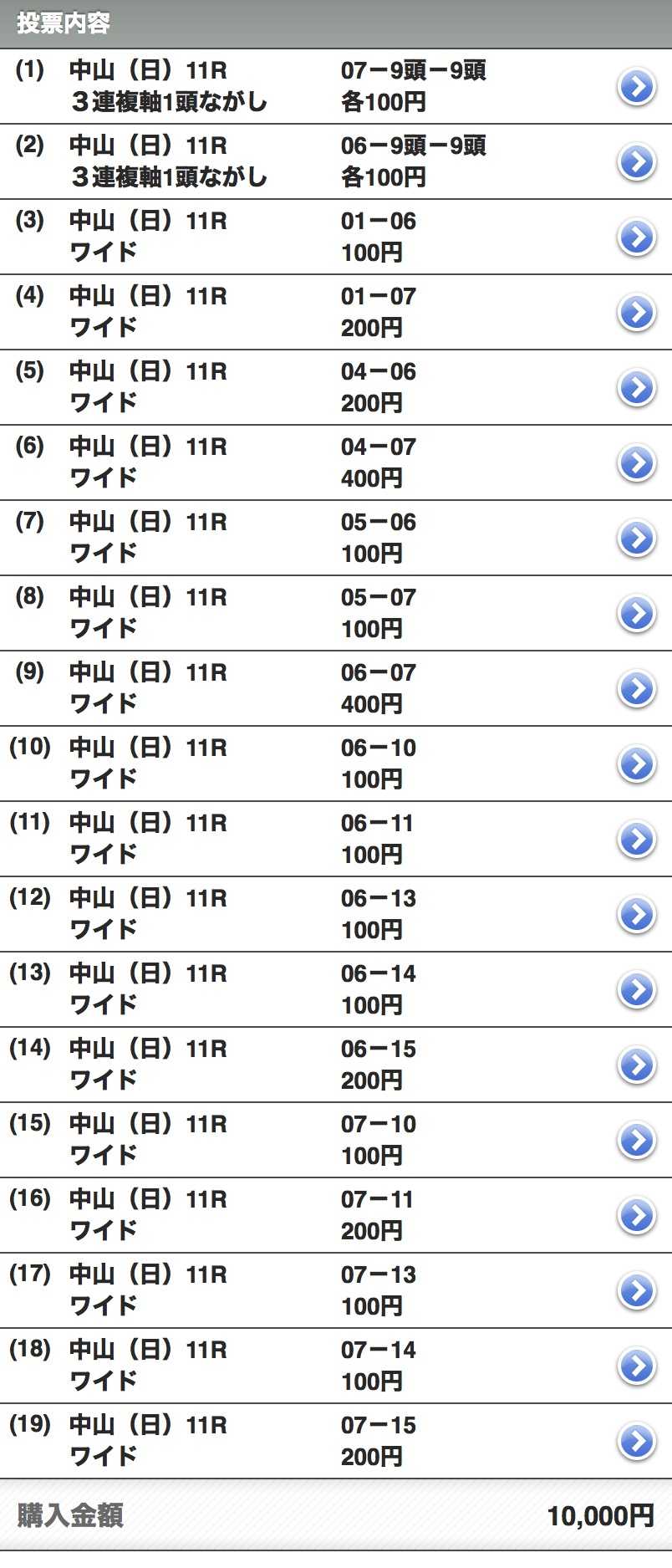This screenshot has width=672, height=1568.
Task: Open bet (5) ワイド 04-06
Action: (x=636, y=388)
